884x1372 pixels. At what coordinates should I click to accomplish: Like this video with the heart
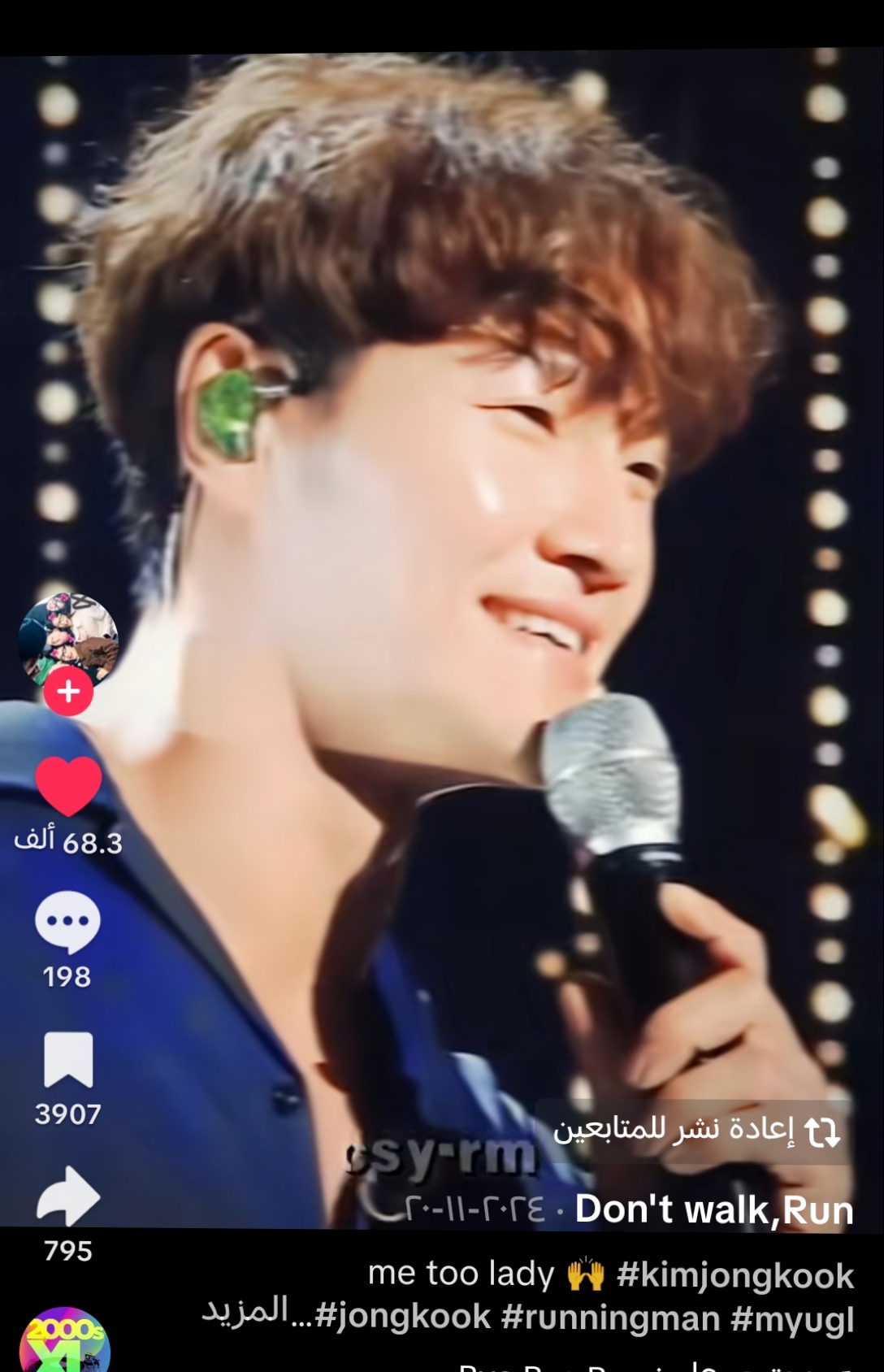(68, 785)
